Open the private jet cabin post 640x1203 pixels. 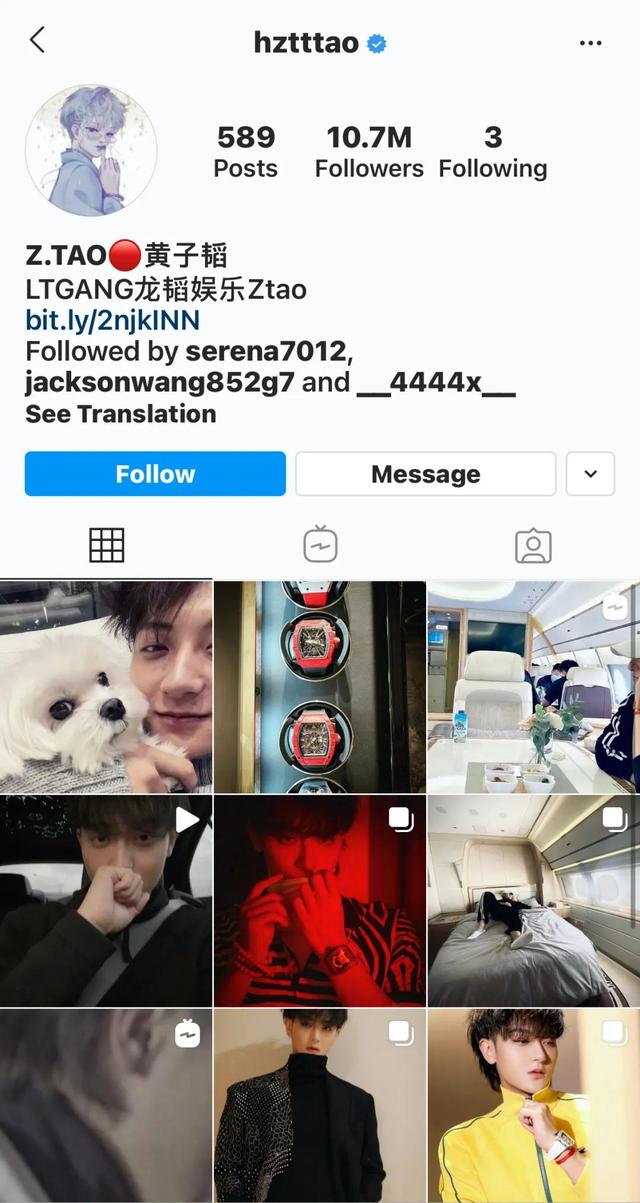(x=533, y=687)
